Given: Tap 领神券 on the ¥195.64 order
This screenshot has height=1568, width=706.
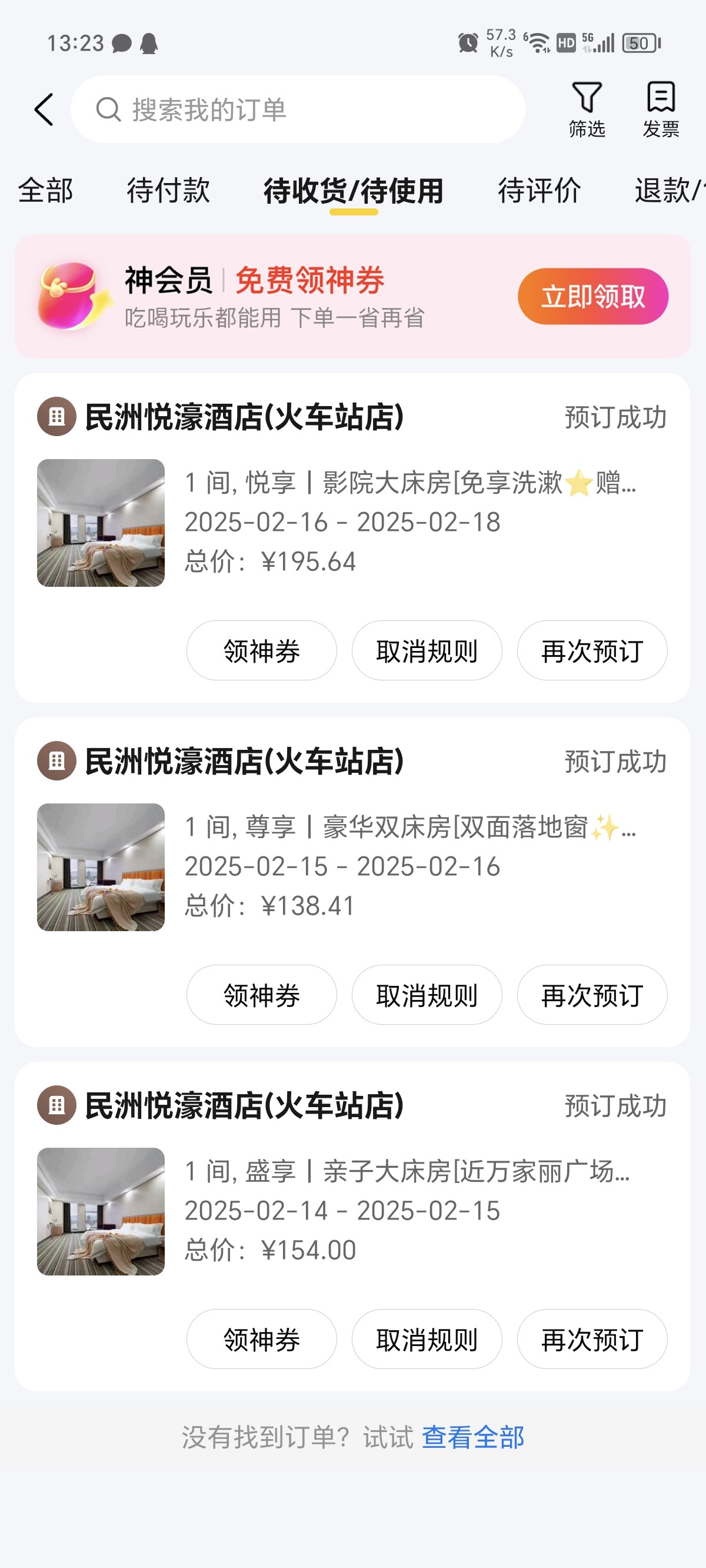Looking at the screenshot, I should 262,651.
